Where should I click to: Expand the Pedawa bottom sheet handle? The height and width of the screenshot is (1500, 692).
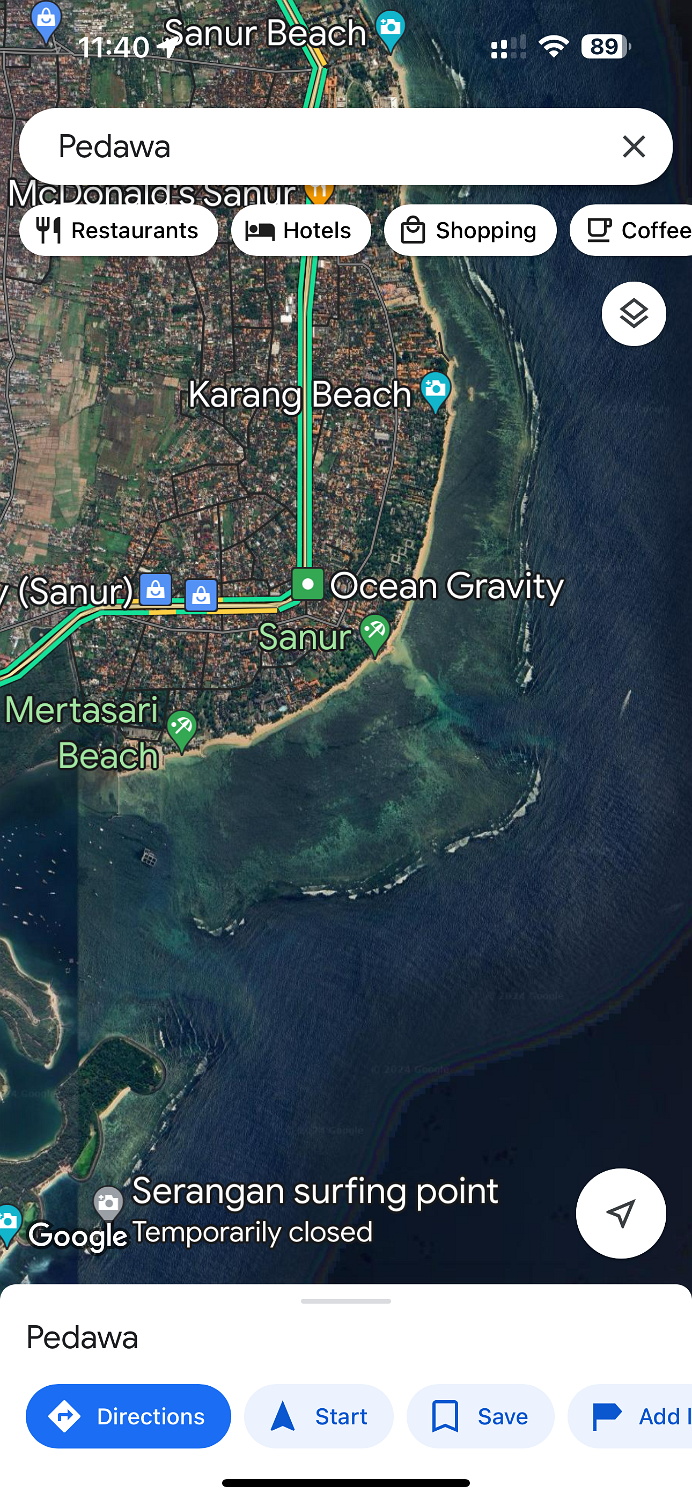[346, 1301]
